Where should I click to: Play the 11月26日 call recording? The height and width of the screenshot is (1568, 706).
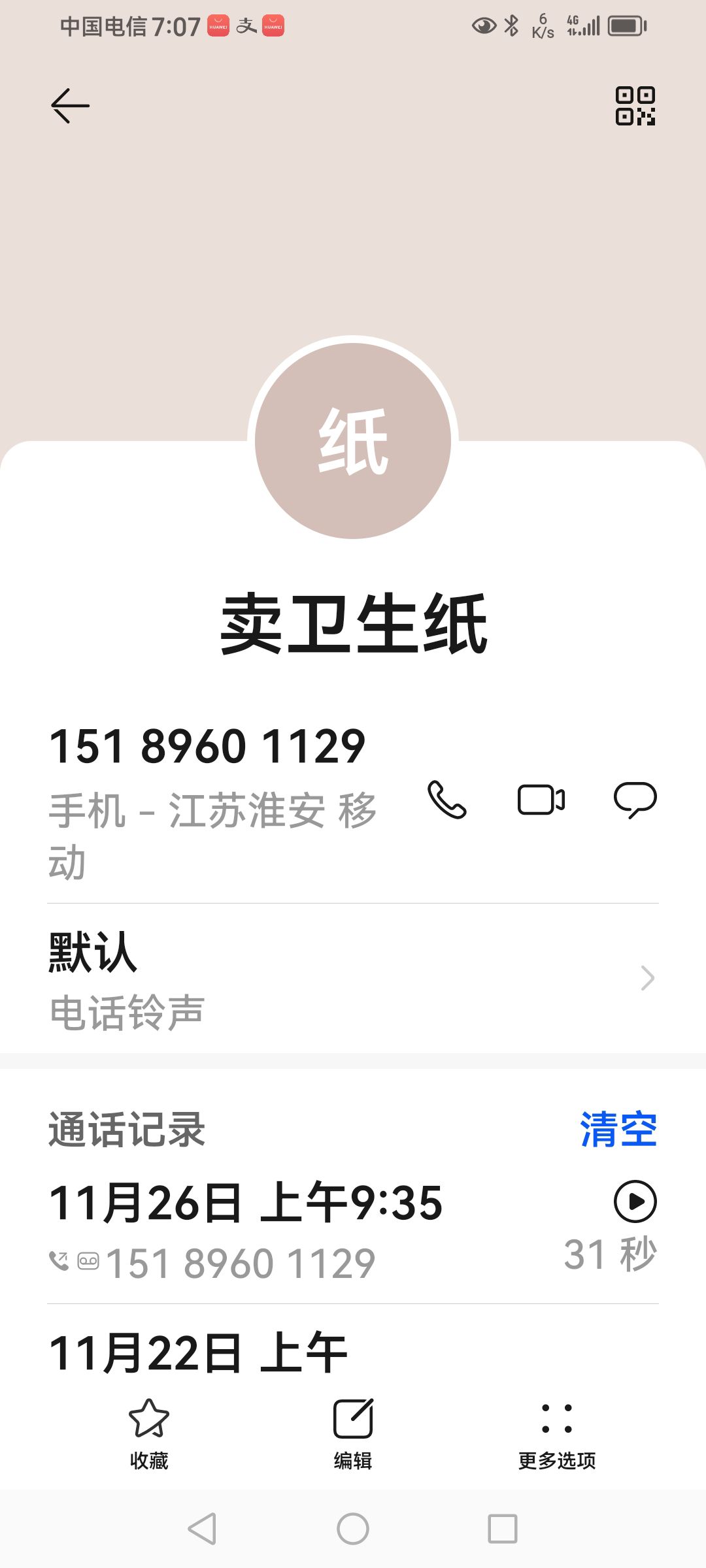(635, 1201)
